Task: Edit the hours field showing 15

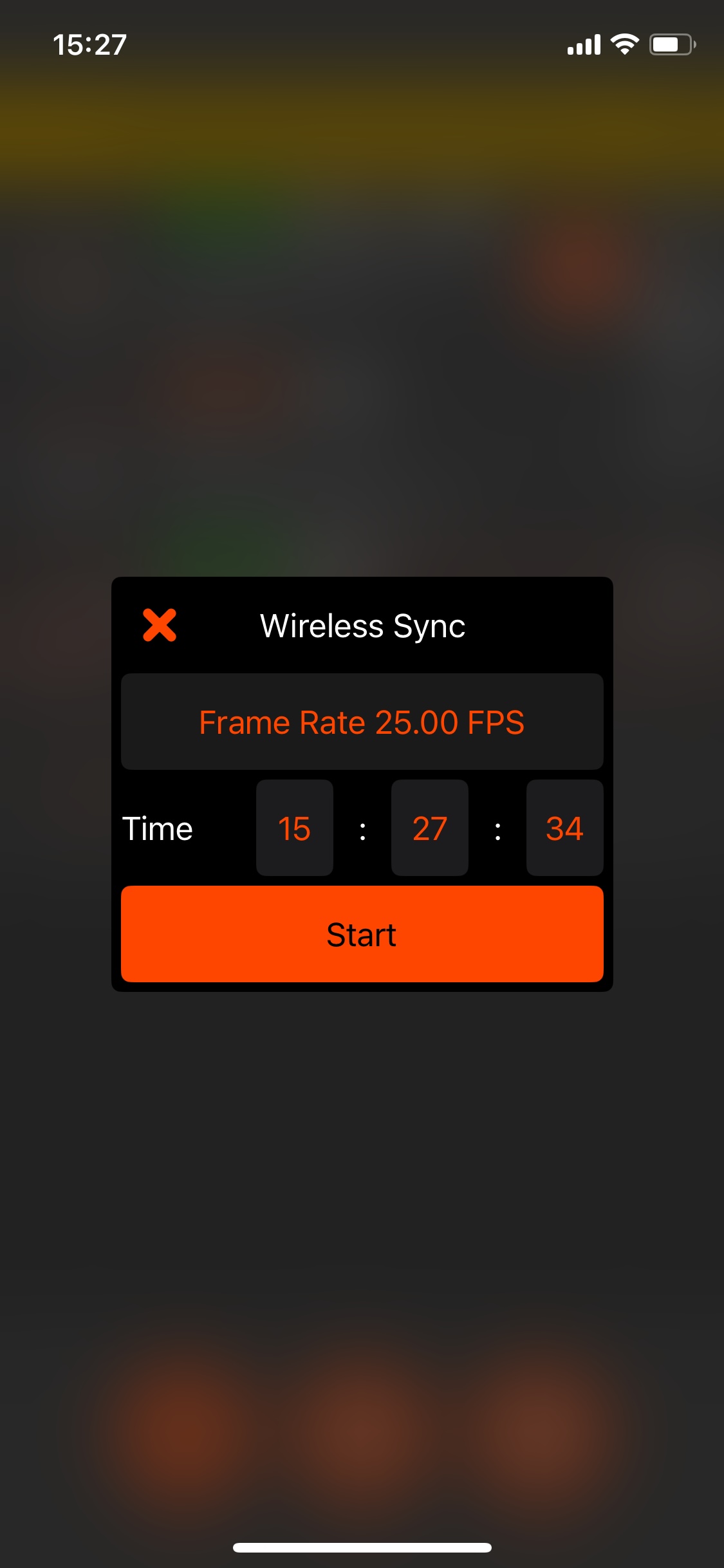Action: [294, 828]
